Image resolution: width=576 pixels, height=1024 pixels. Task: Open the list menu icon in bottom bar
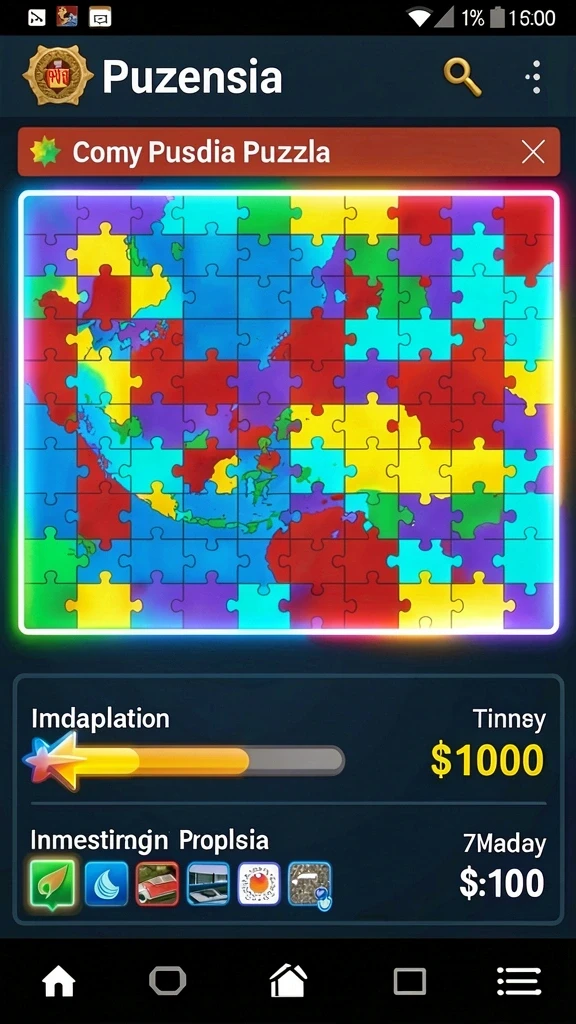click(x=519, y=981)
